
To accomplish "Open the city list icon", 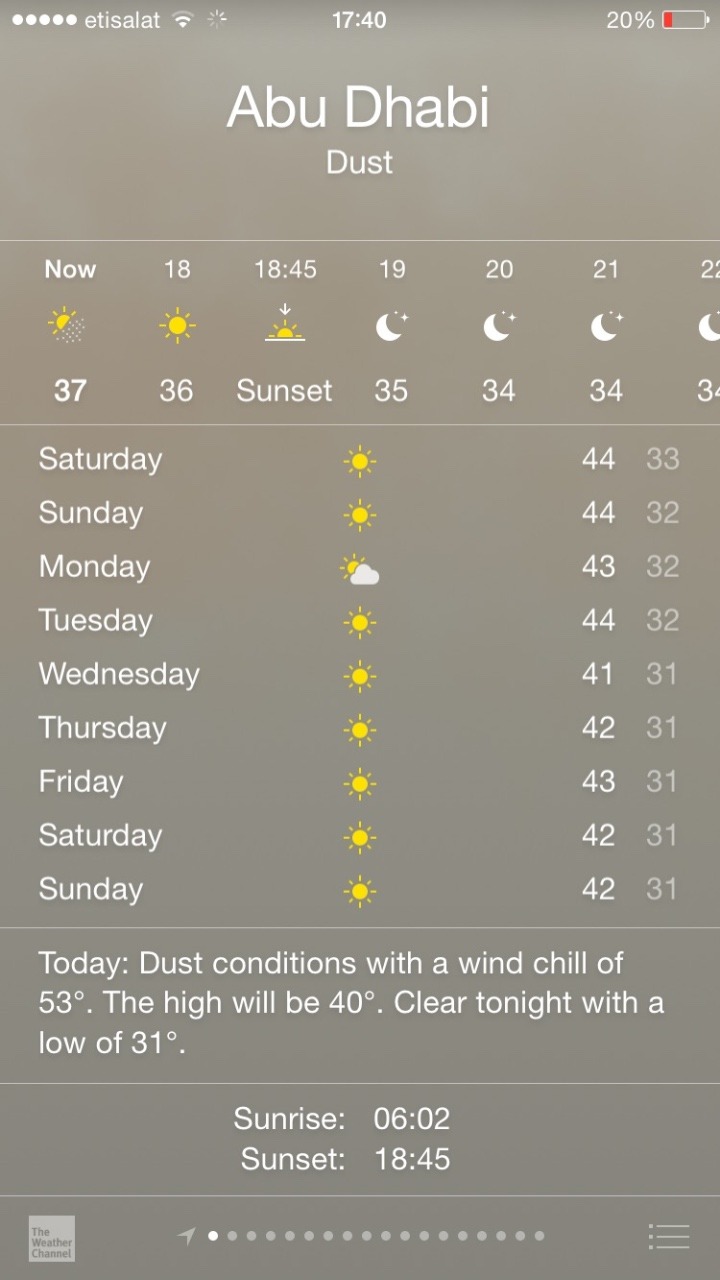I will [x=668, y=1236].
